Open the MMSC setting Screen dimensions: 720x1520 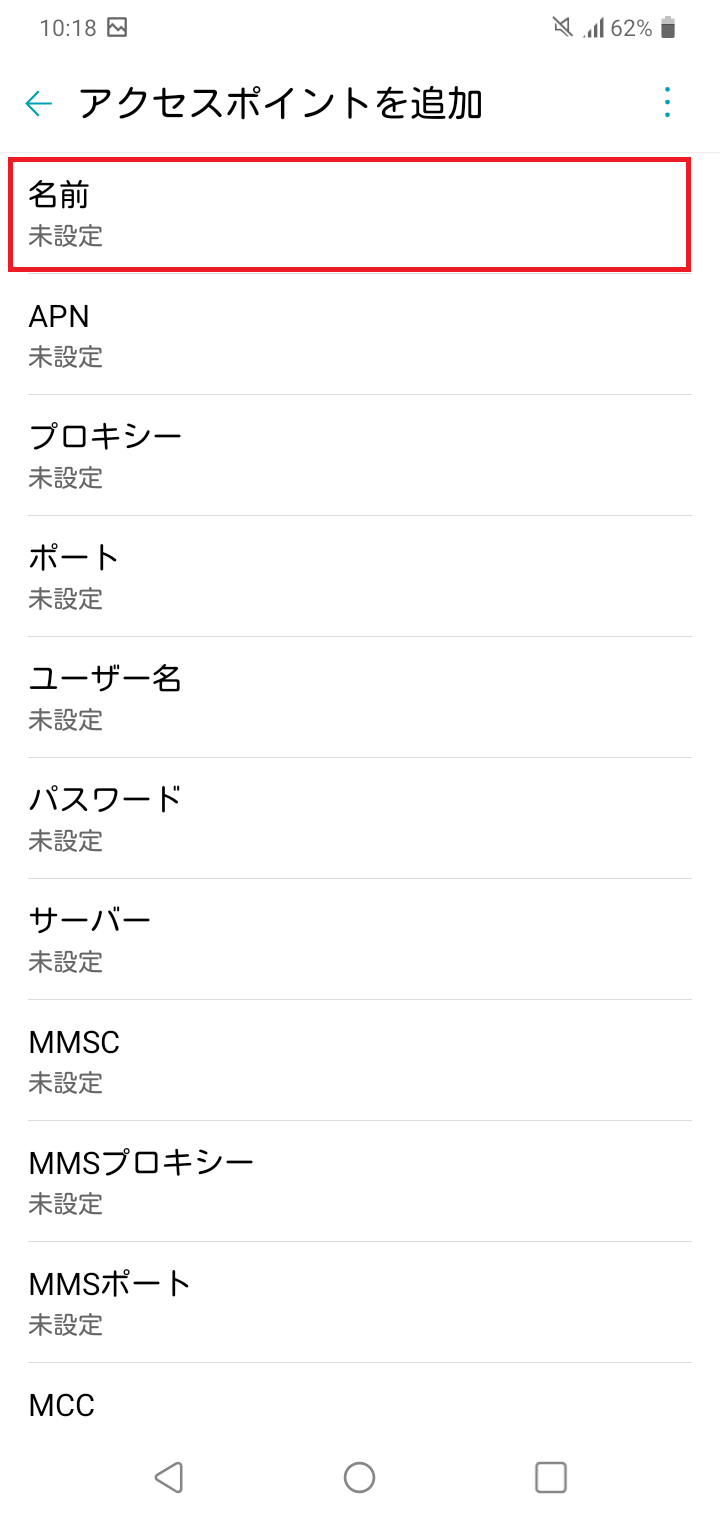(360, 1061)
